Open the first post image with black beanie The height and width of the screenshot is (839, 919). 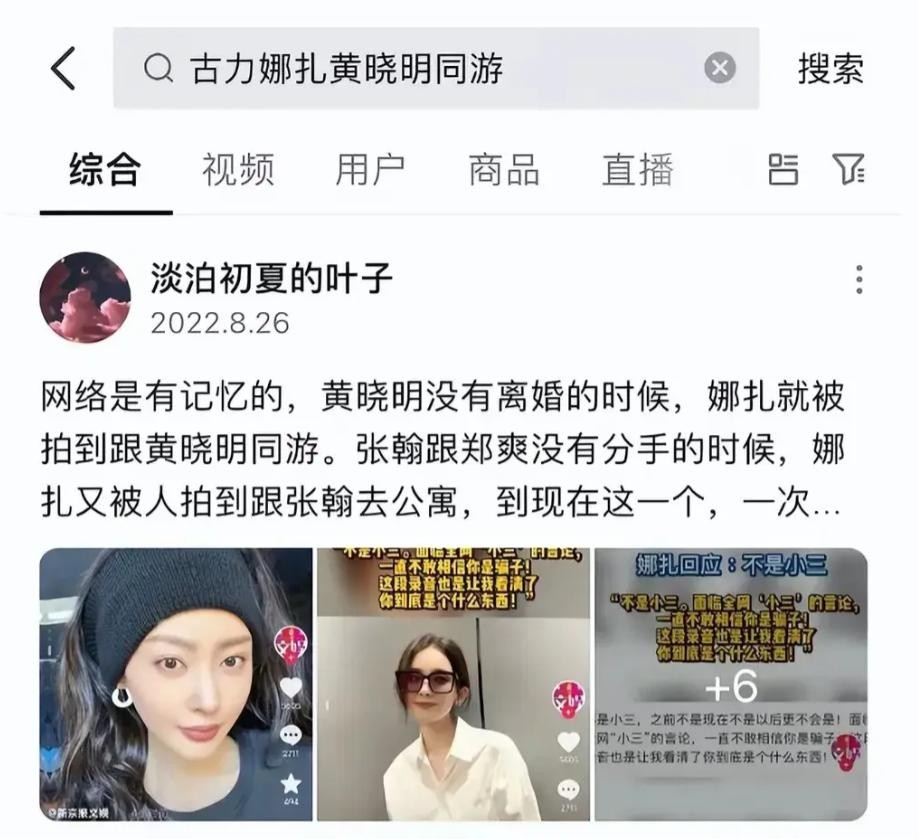[176, 685]
